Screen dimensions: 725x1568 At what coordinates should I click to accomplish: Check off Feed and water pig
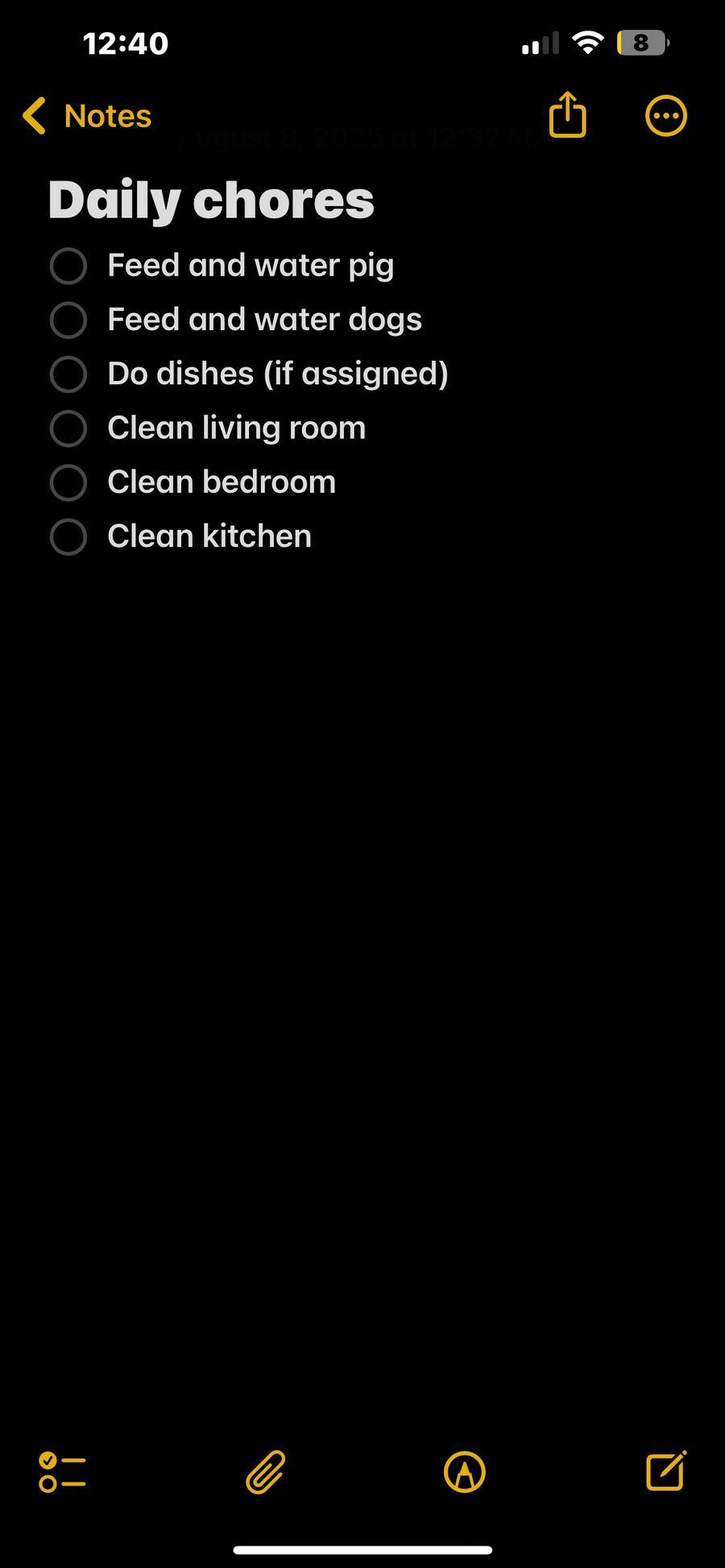(x=68, y=266)
